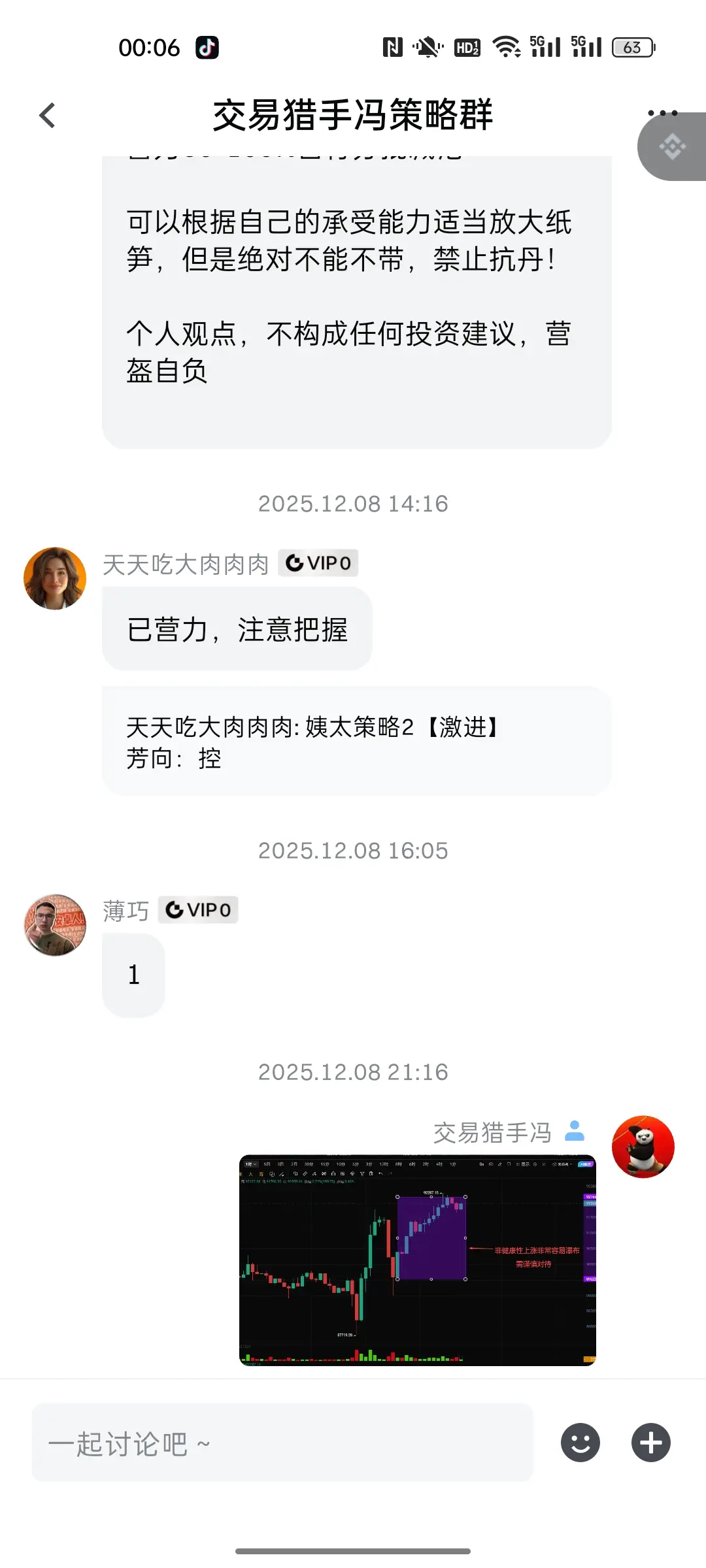Tap the message input field 一起讨论吧

click(281, 1443)
